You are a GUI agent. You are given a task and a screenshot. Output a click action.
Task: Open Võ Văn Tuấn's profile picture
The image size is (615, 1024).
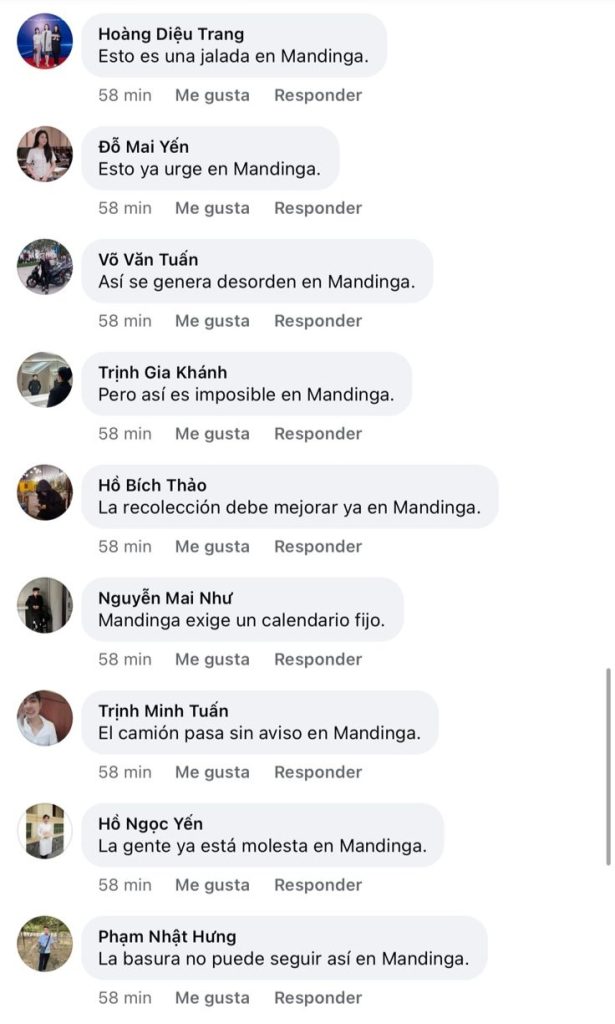click(x=45, y=266)
